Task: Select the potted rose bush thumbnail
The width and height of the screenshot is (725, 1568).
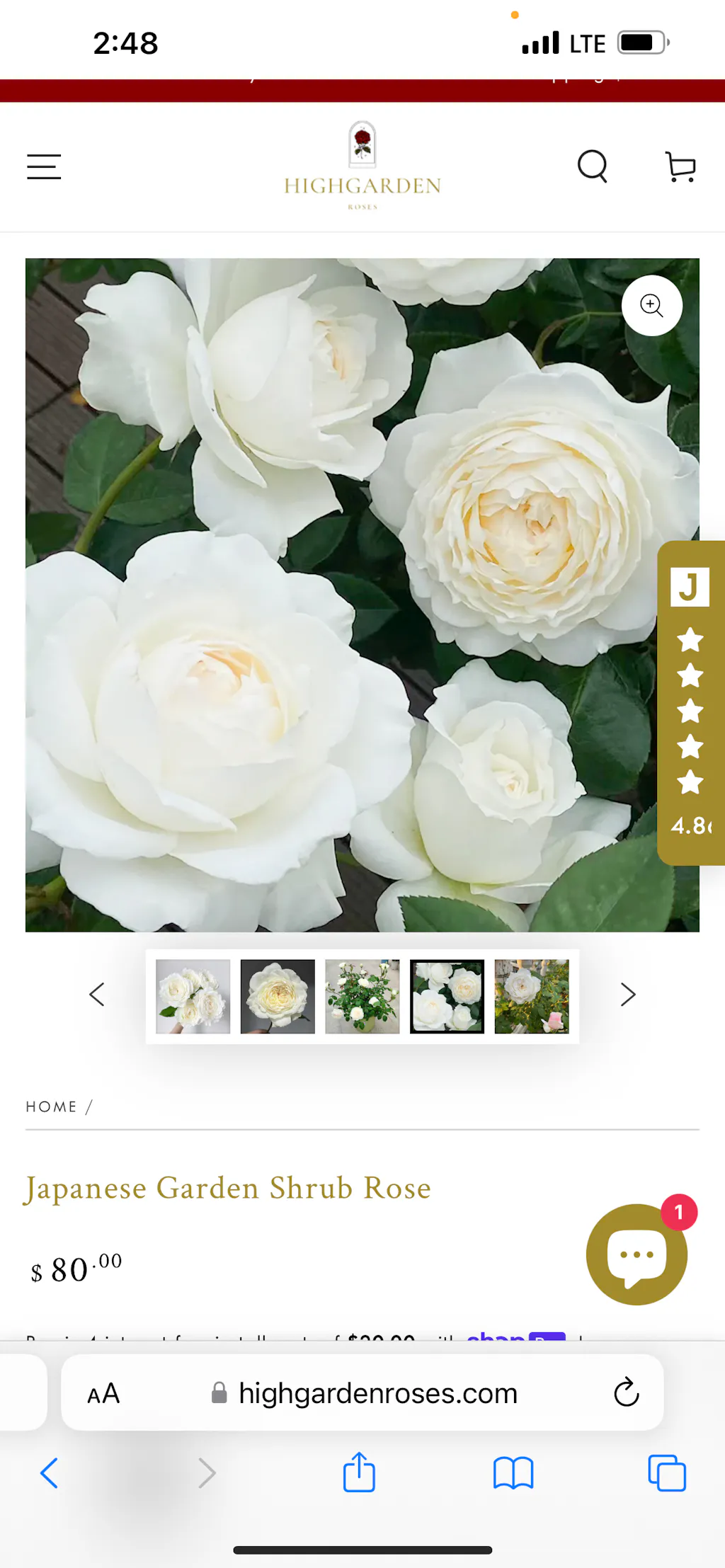Action: point(362,996)
